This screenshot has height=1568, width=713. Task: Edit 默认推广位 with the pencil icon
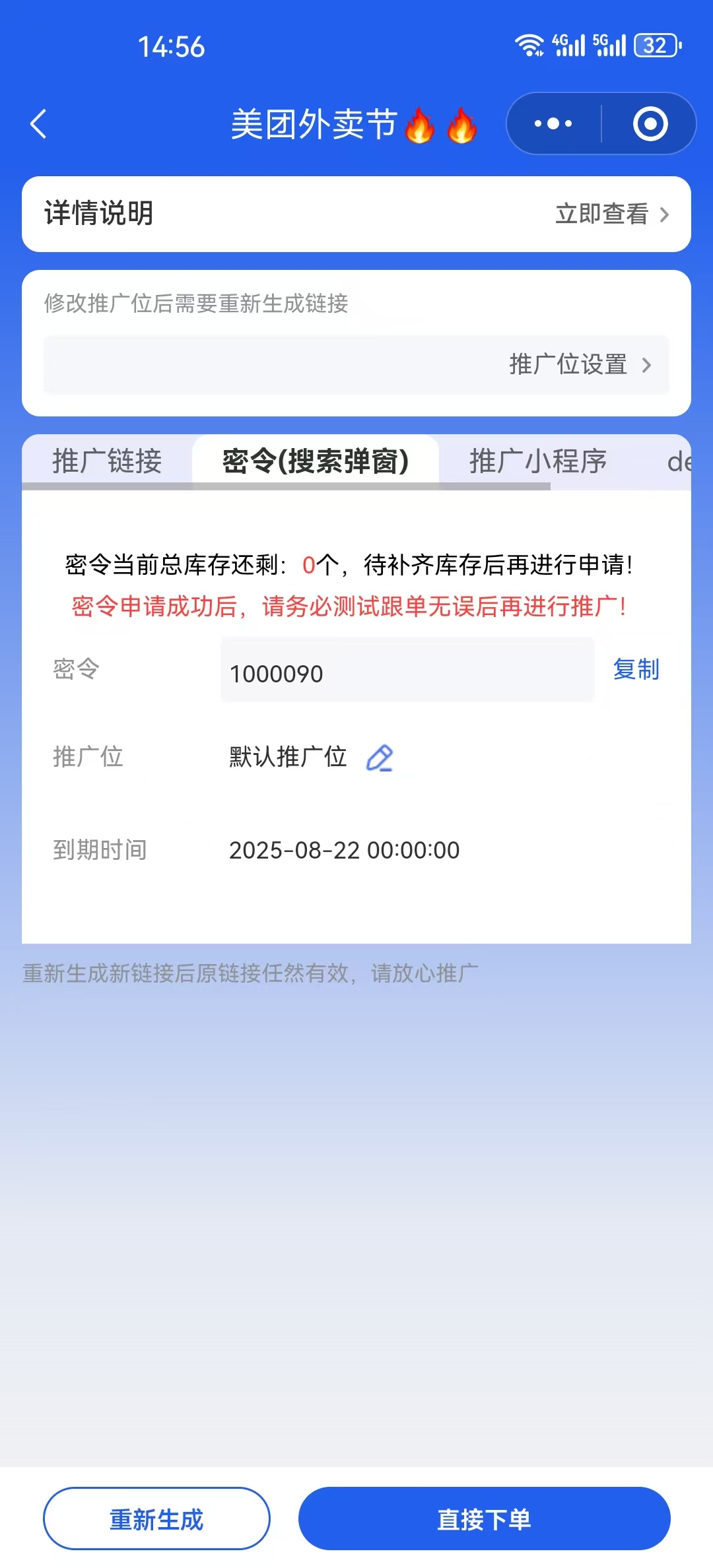point(380,758)
